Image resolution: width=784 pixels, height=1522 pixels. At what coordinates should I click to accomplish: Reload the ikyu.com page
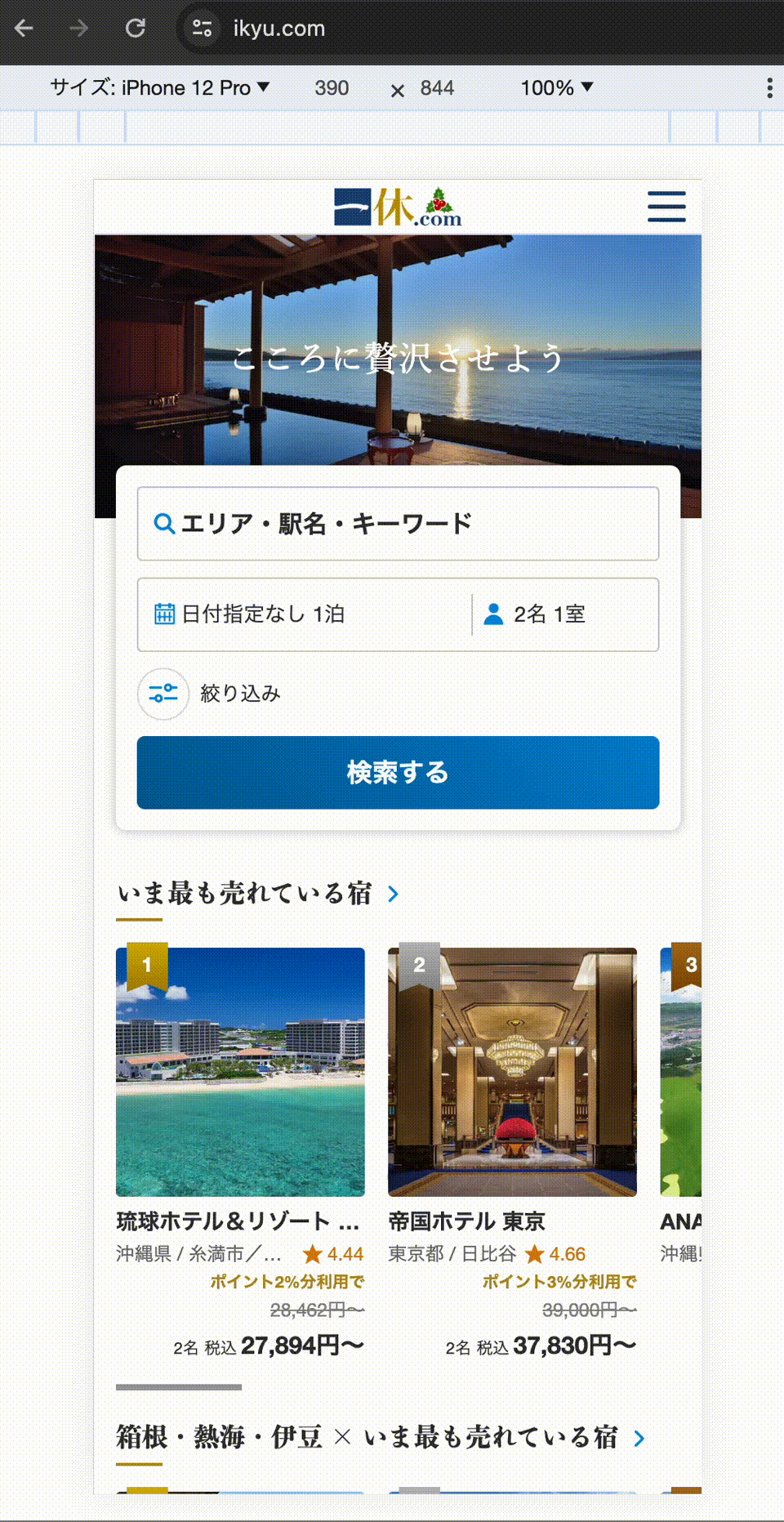pos(136,29)
